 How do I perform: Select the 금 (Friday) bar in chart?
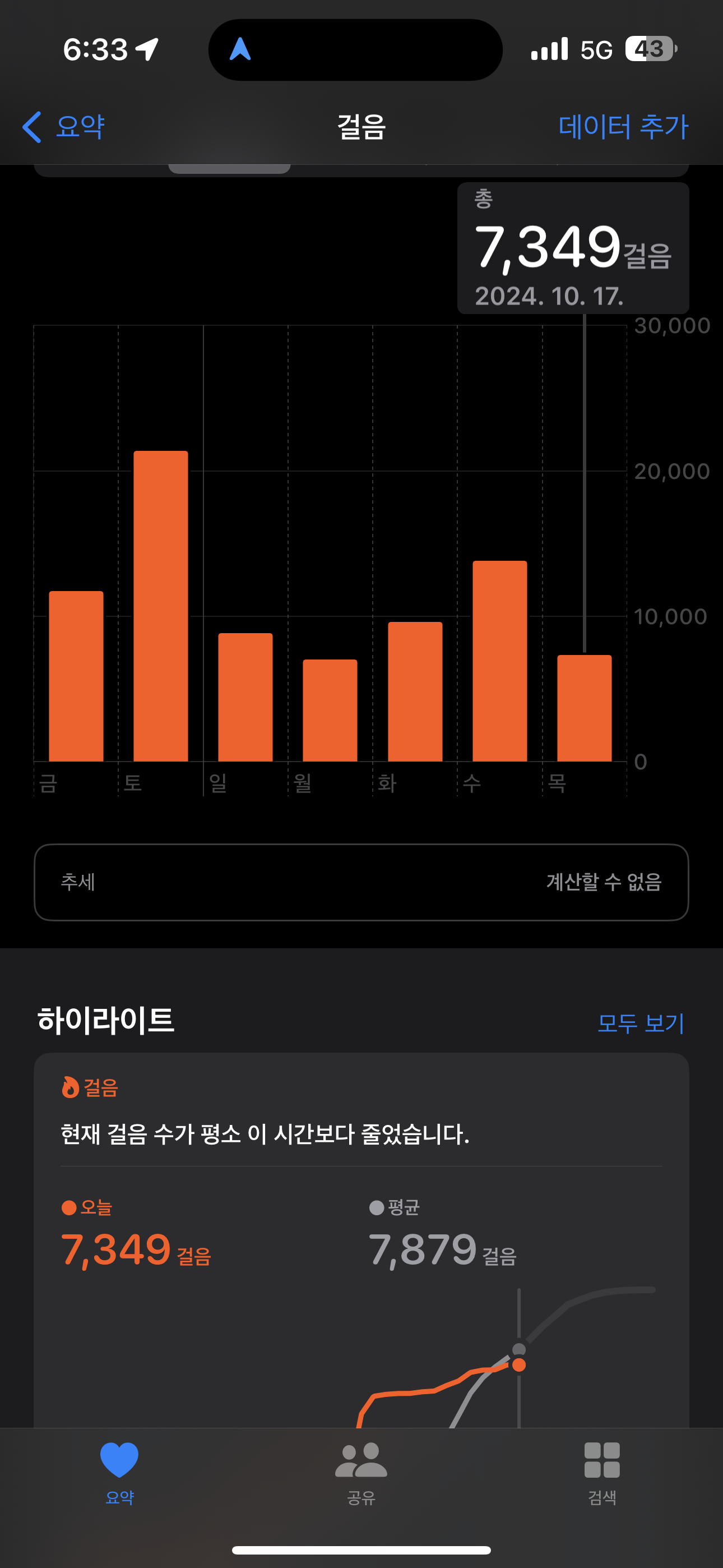pyautogui.click(x=76, y=676)
